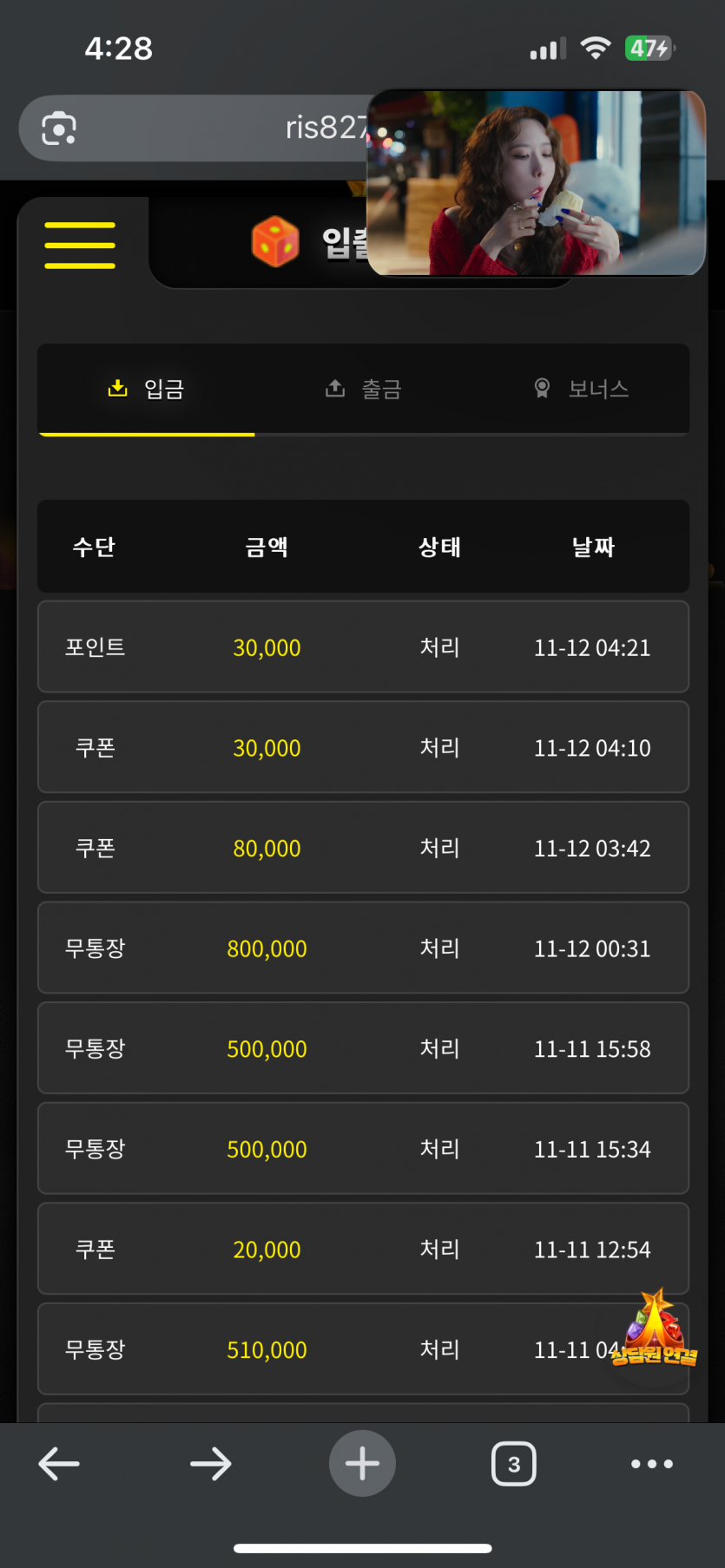Open the floating 상담원 연결 support button
The width and height of the screenshot is (725, 1568).
(656, 1332)
